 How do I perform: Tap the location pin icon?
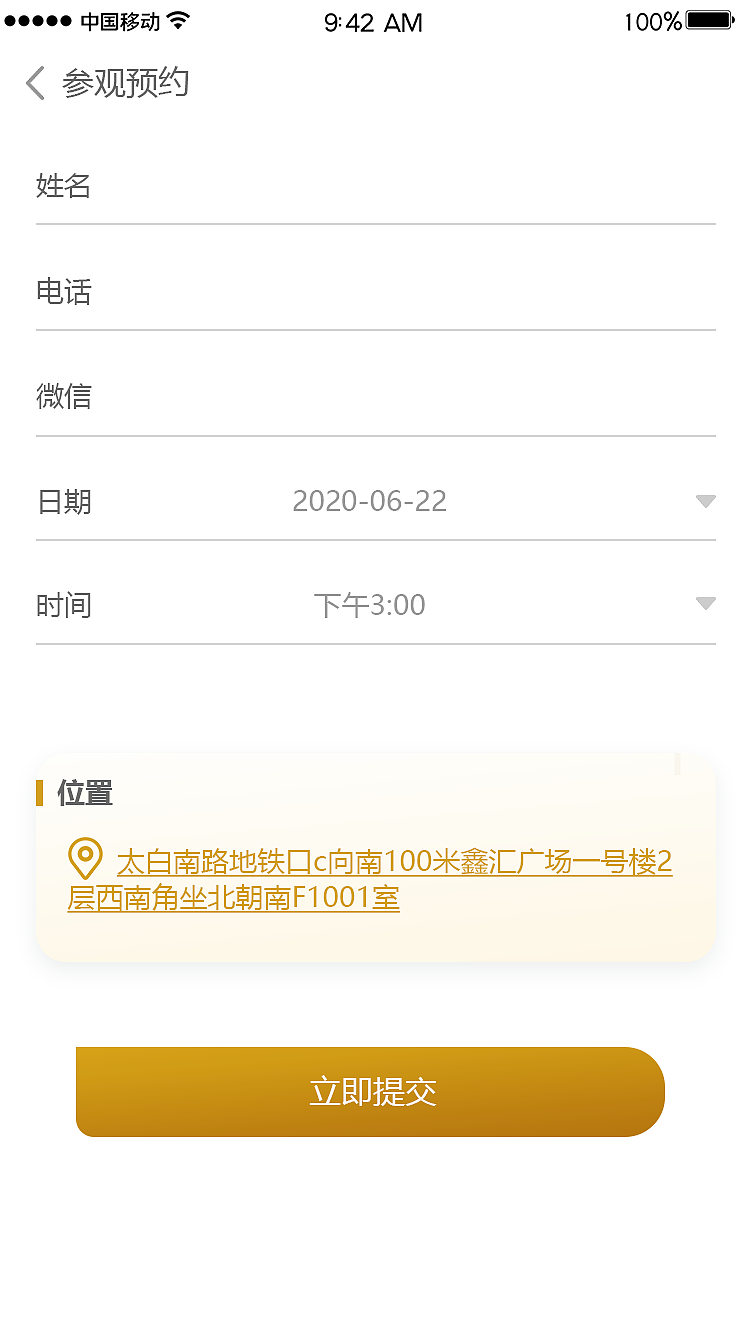point(85,858)
